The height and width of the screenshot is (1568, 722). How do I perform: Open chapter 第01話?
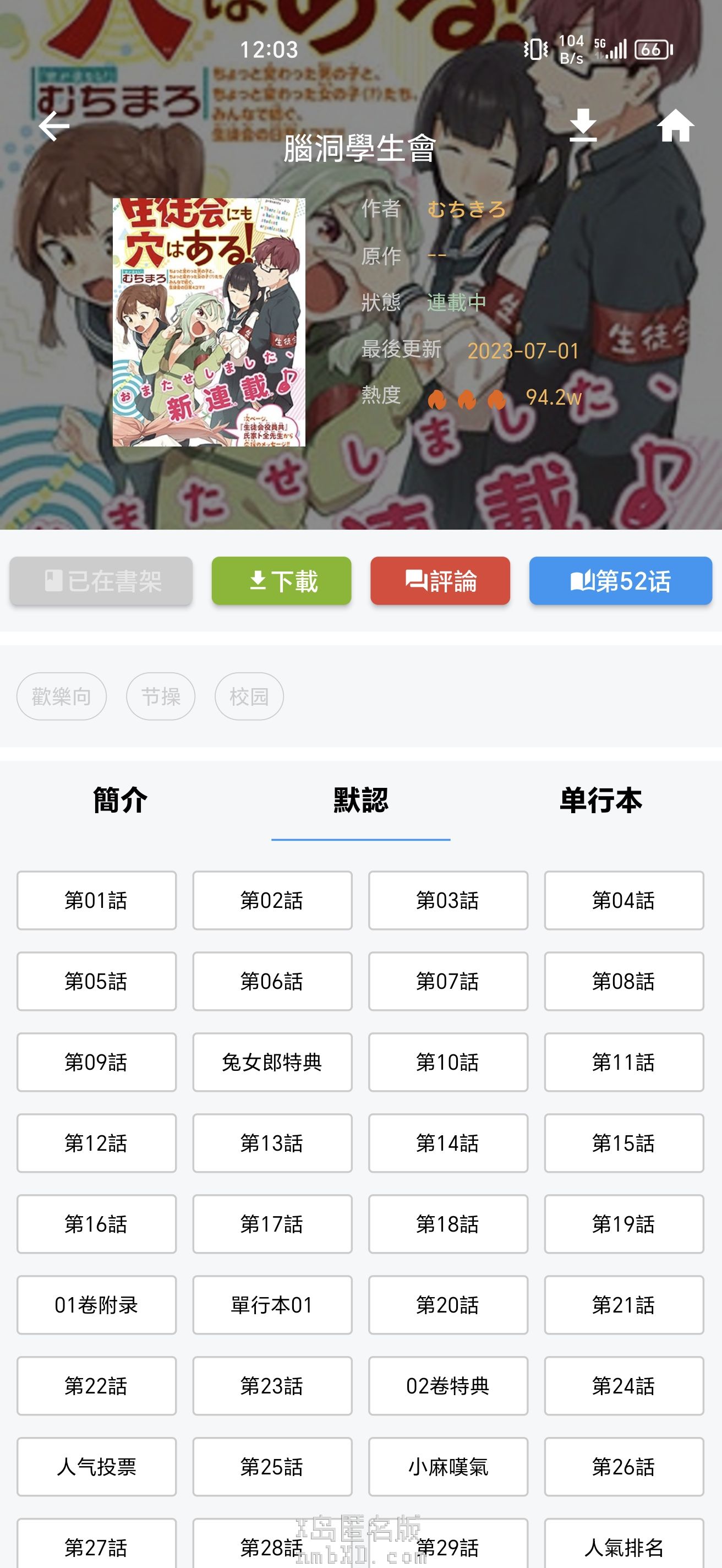96,900
